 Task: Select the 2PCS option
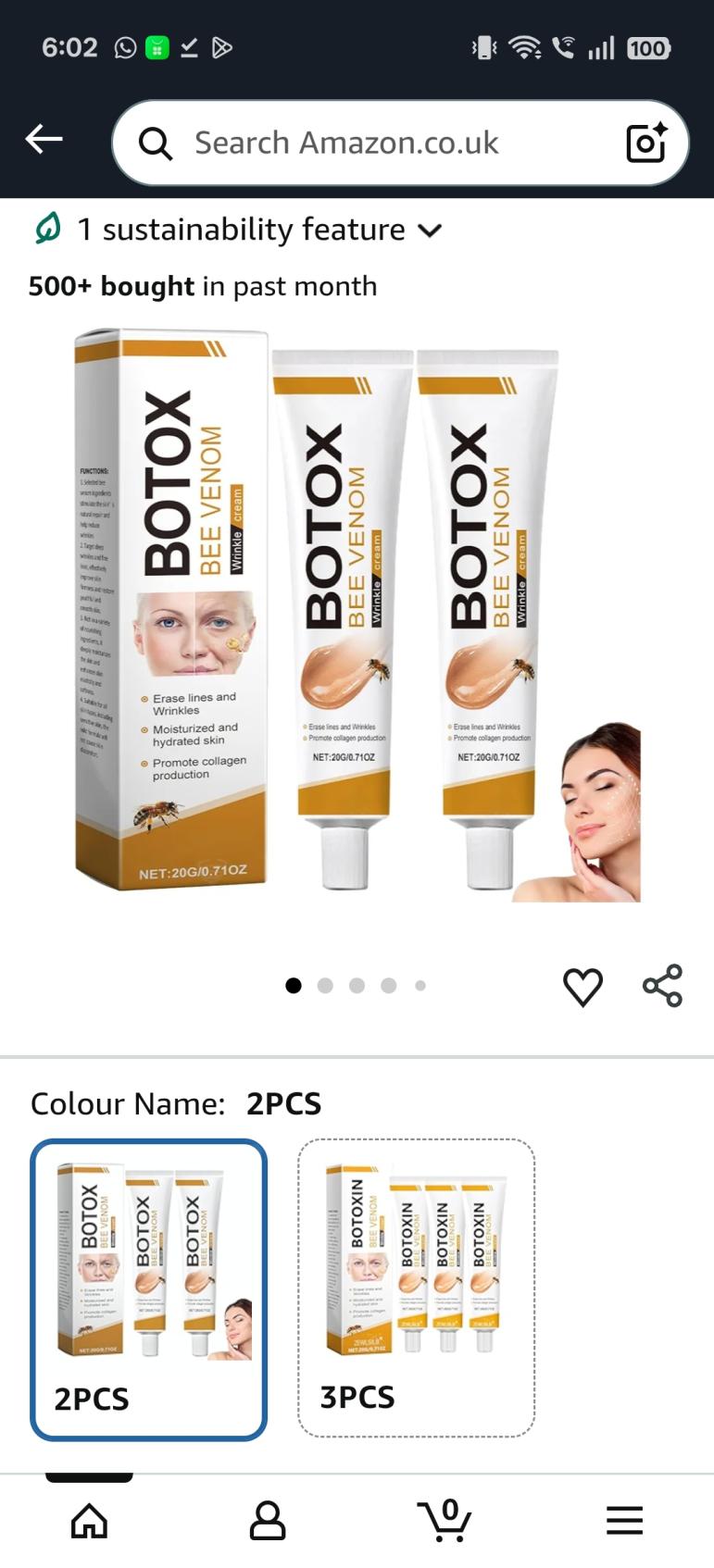[x=148, y=1288]
